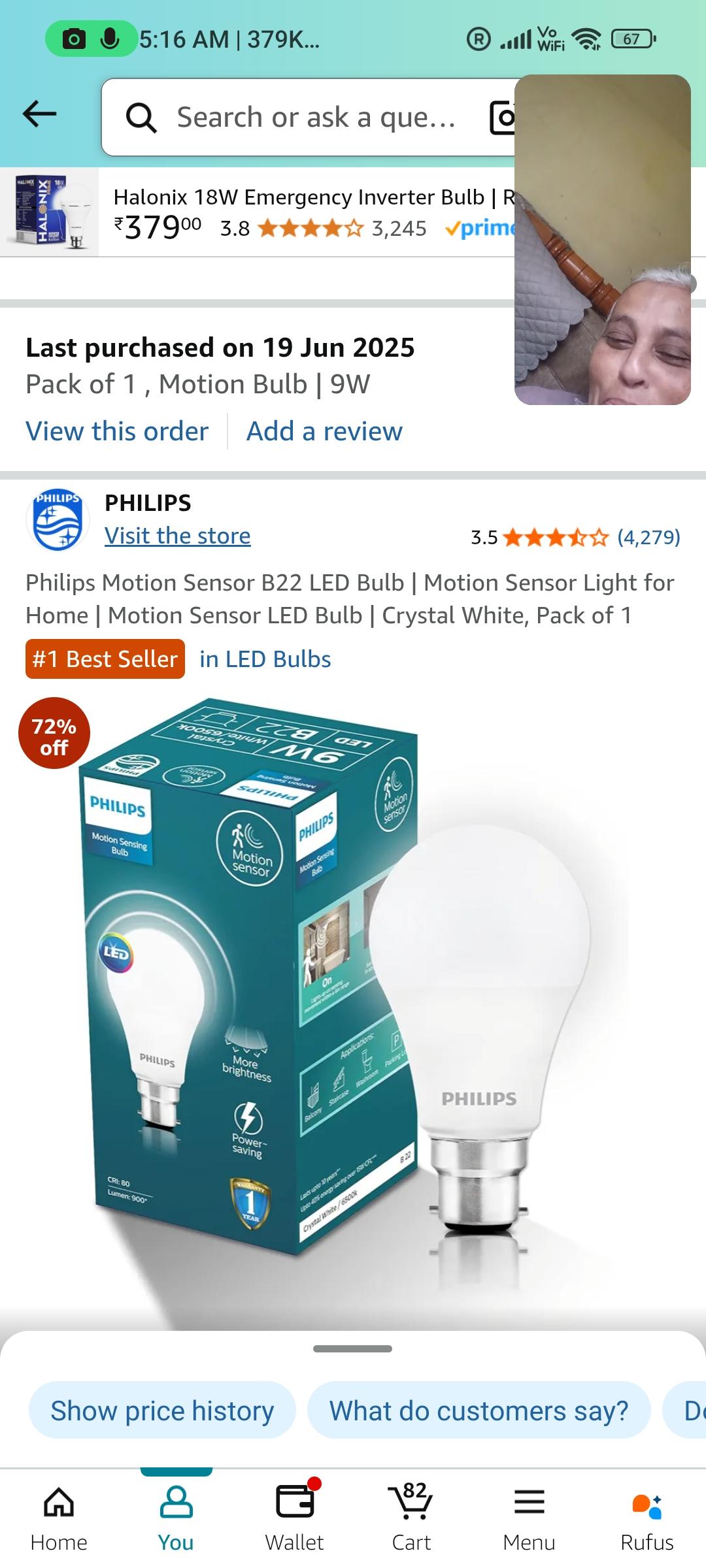The image size is (706, 1568).
Task: Visit the Philips store
Action: click(x=177, y=536)
